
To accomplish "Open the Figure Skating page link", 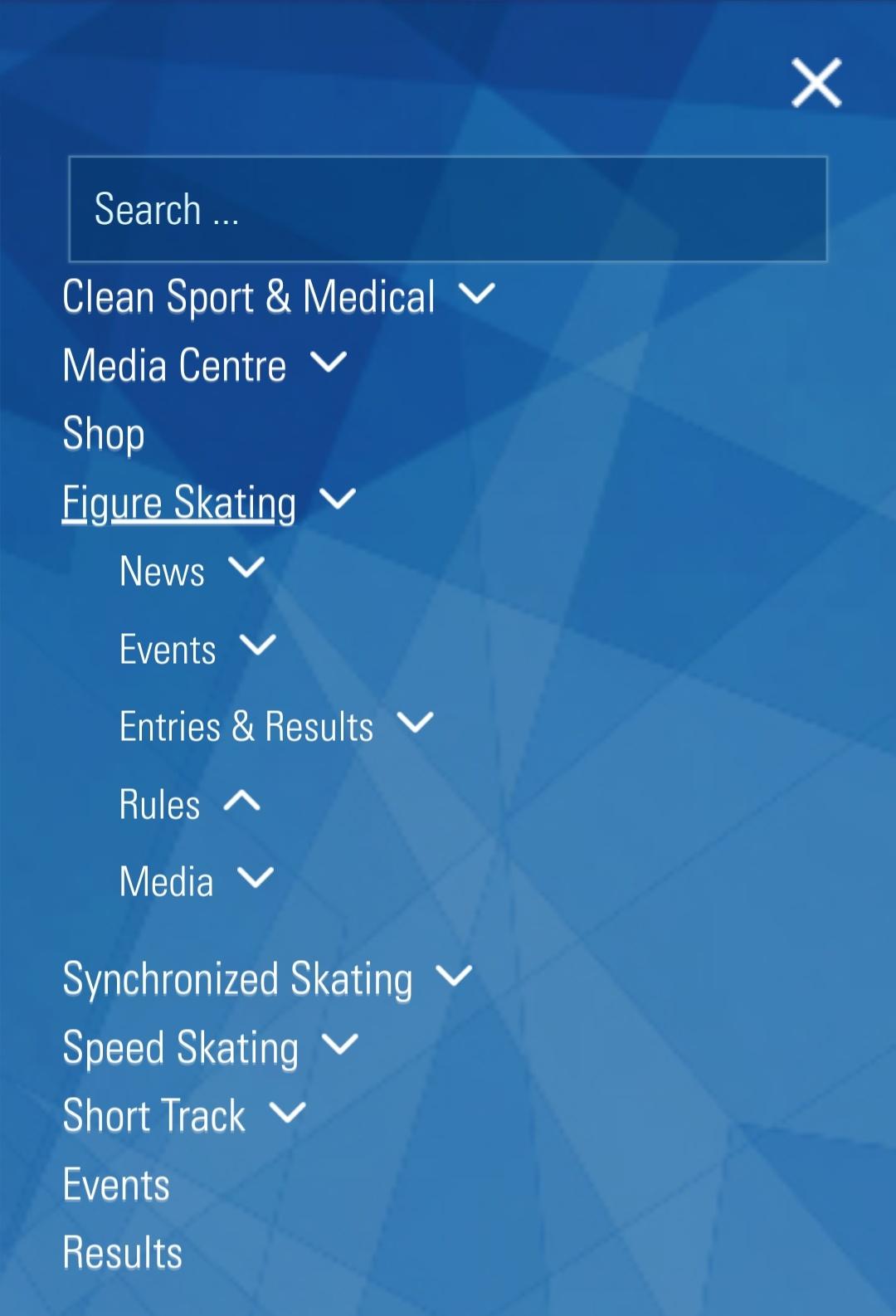I will (x=179, y=503).
